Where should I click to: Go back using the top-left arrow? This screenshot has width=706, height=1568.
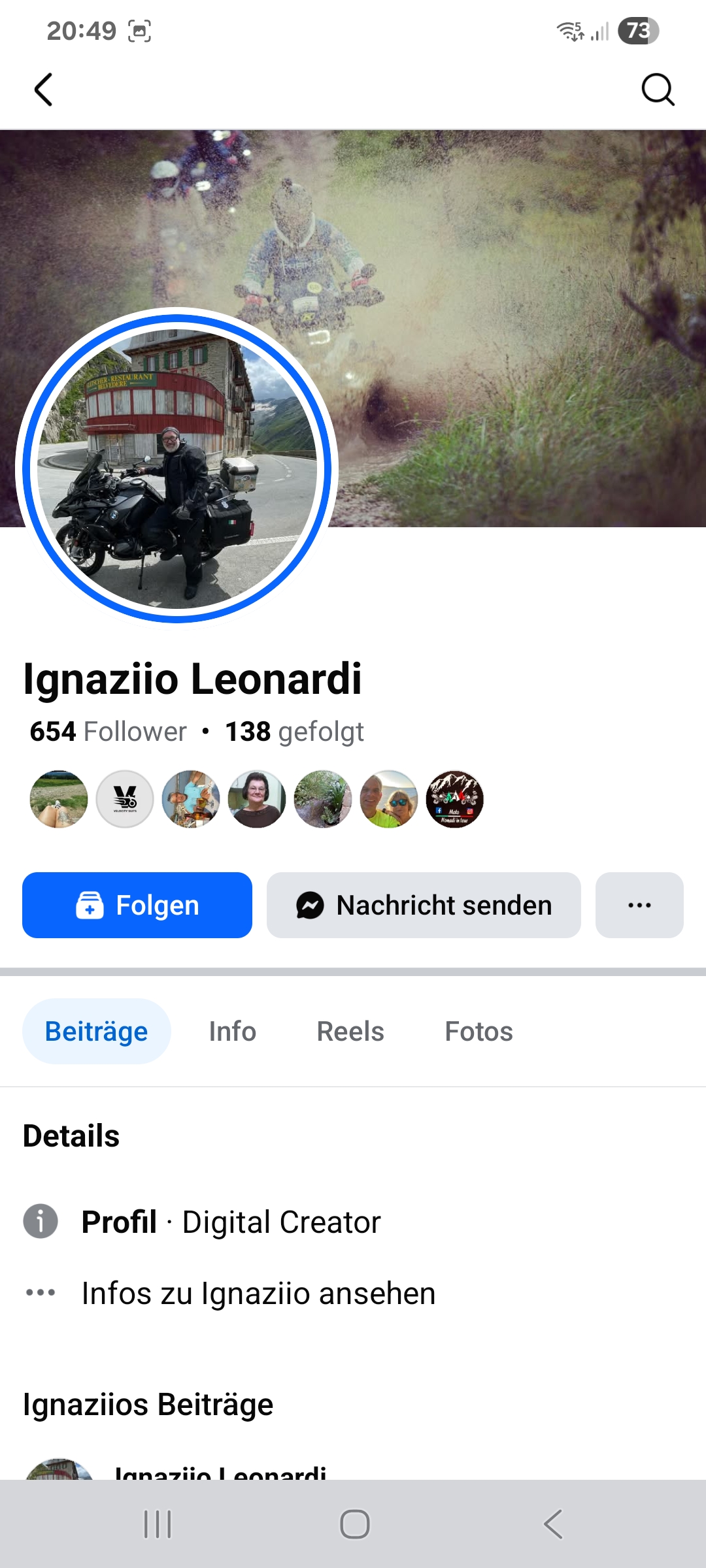coord(43,90)
